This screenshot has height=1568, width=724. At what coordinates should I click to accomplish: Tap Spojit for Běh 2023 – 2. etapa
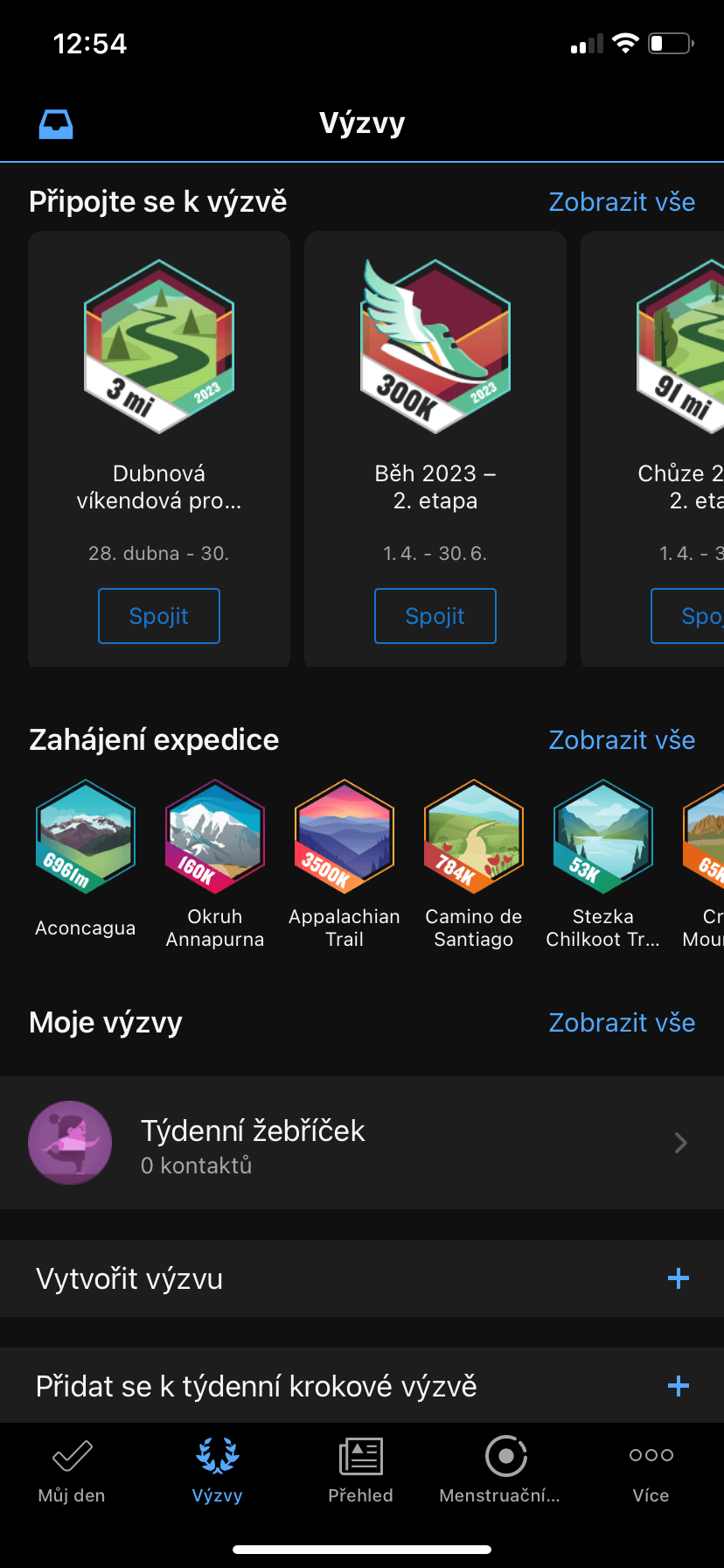(x=435, y=616)
